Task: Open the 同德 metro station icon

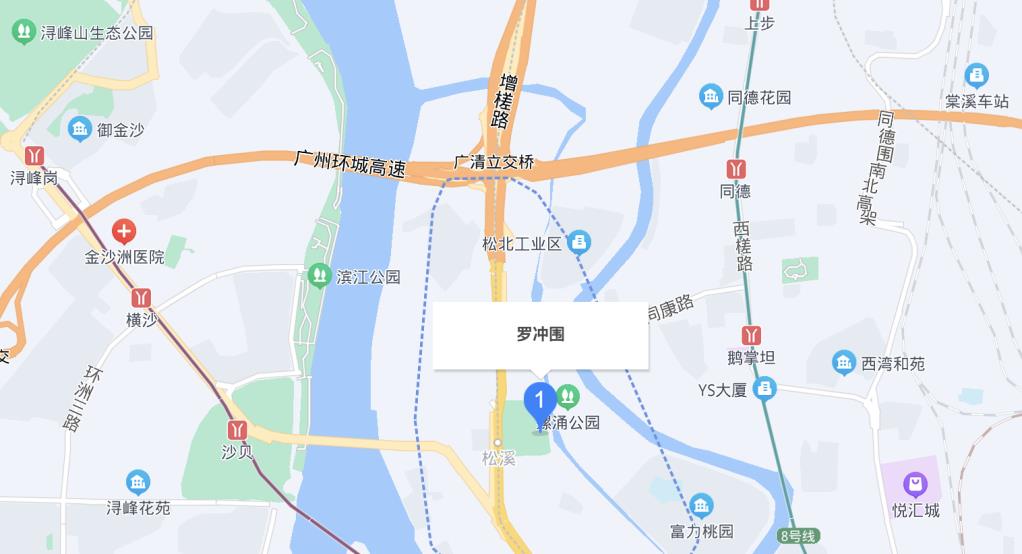Action: click(737, 168)
